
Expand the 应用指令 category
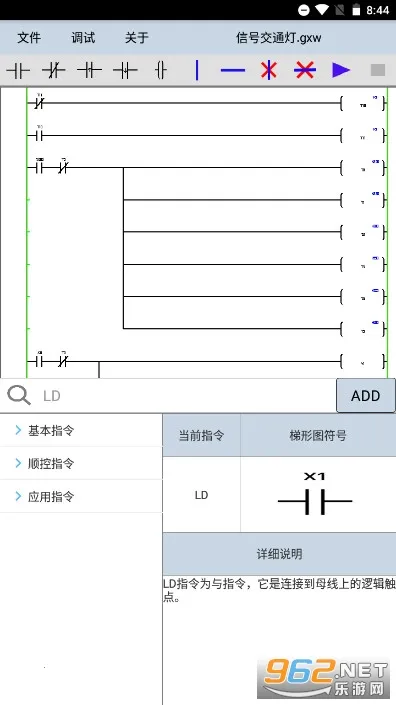(81, 496)
